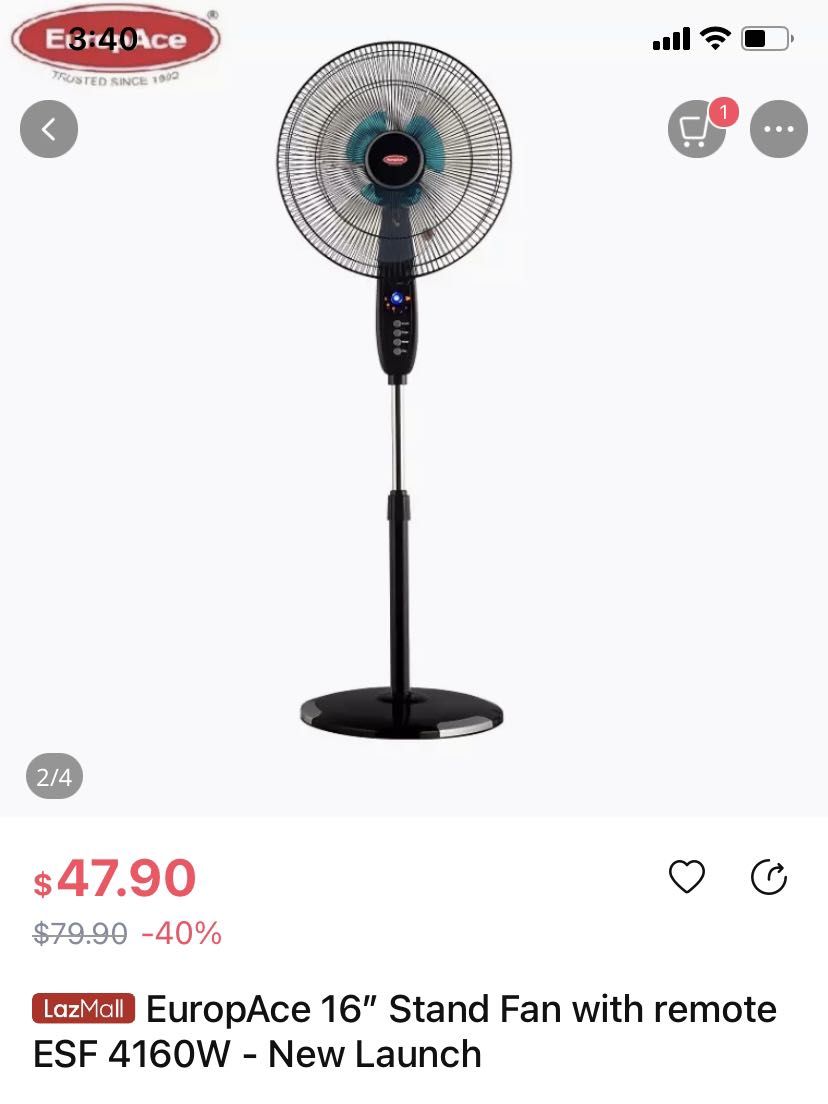Tap the Wi-Fi indicator in the status bar
The height and width of the screenshot is (1104, 828).
(713, 39)
